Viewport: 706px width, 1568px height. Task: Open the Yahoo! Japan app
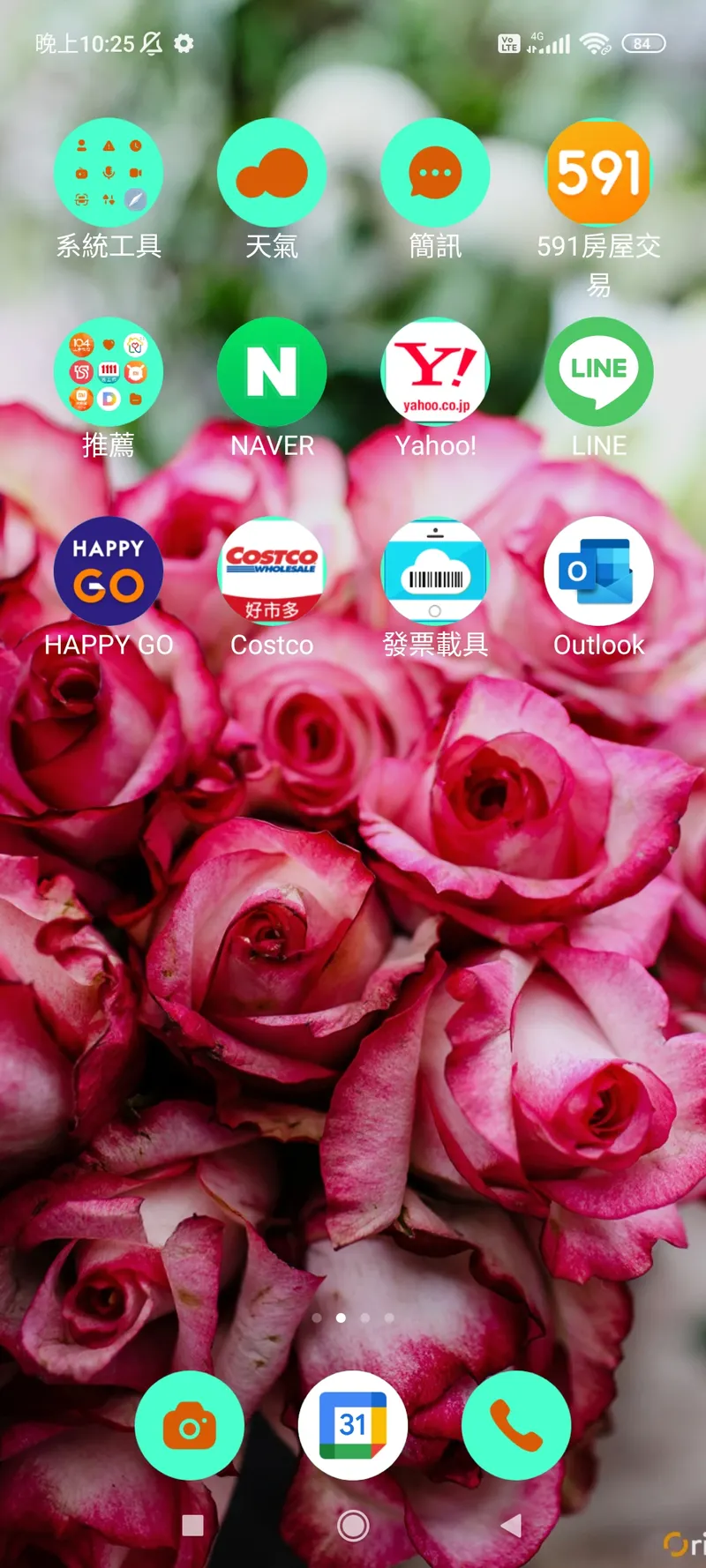point(435,372)
